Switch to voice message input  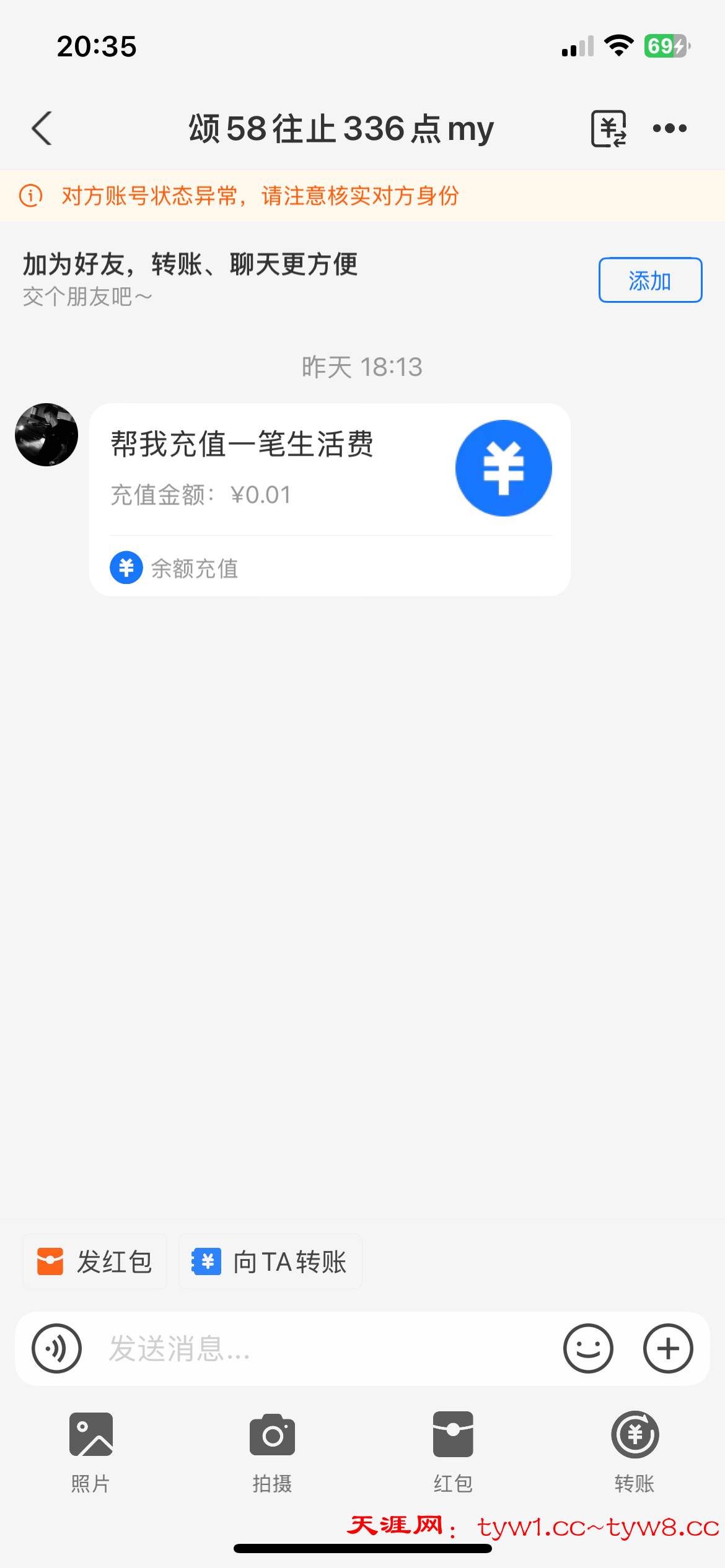[56, 1349]
